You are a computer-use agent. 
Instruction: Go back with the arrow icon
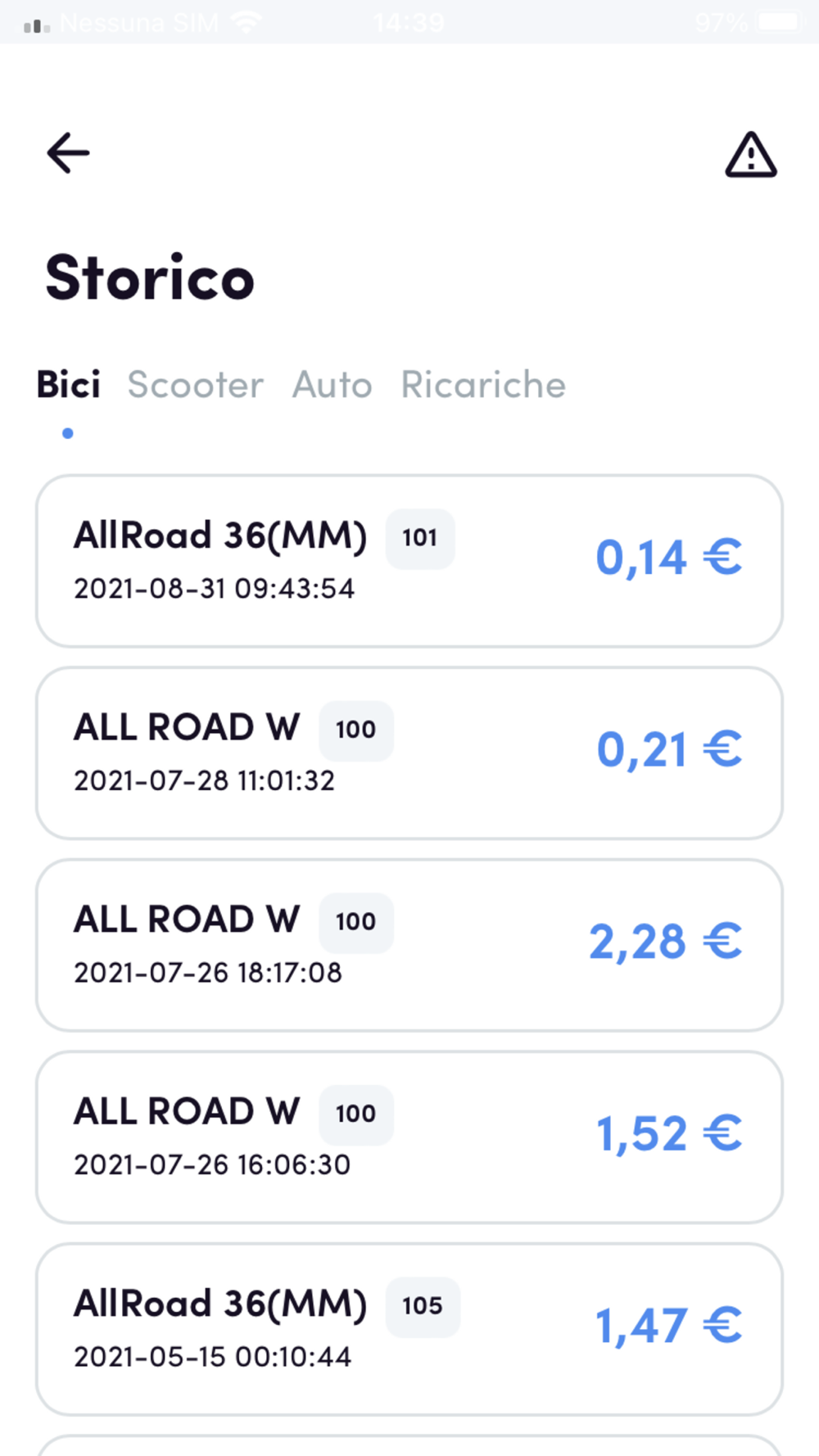(68, 153)
